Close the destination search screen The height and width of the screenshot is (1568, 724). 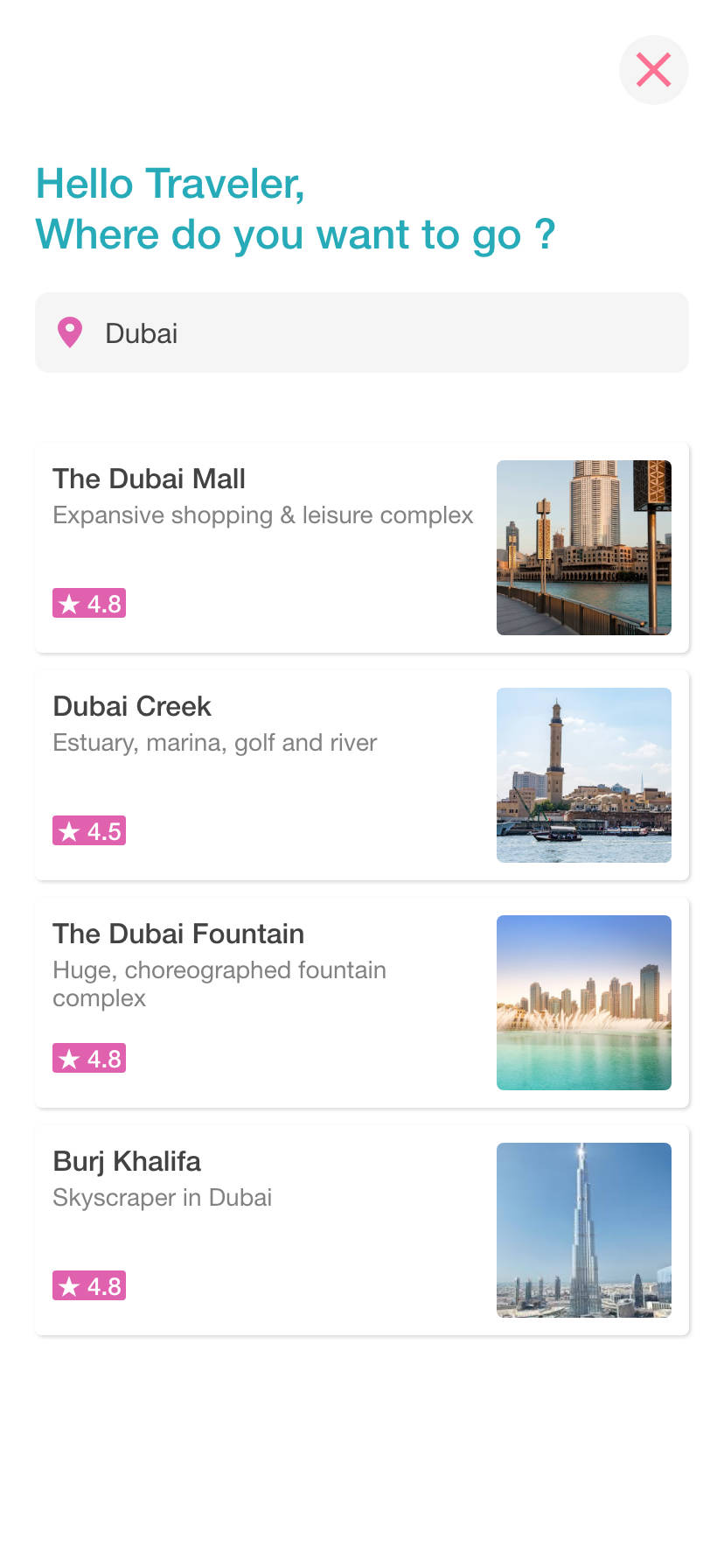point(653,70)
